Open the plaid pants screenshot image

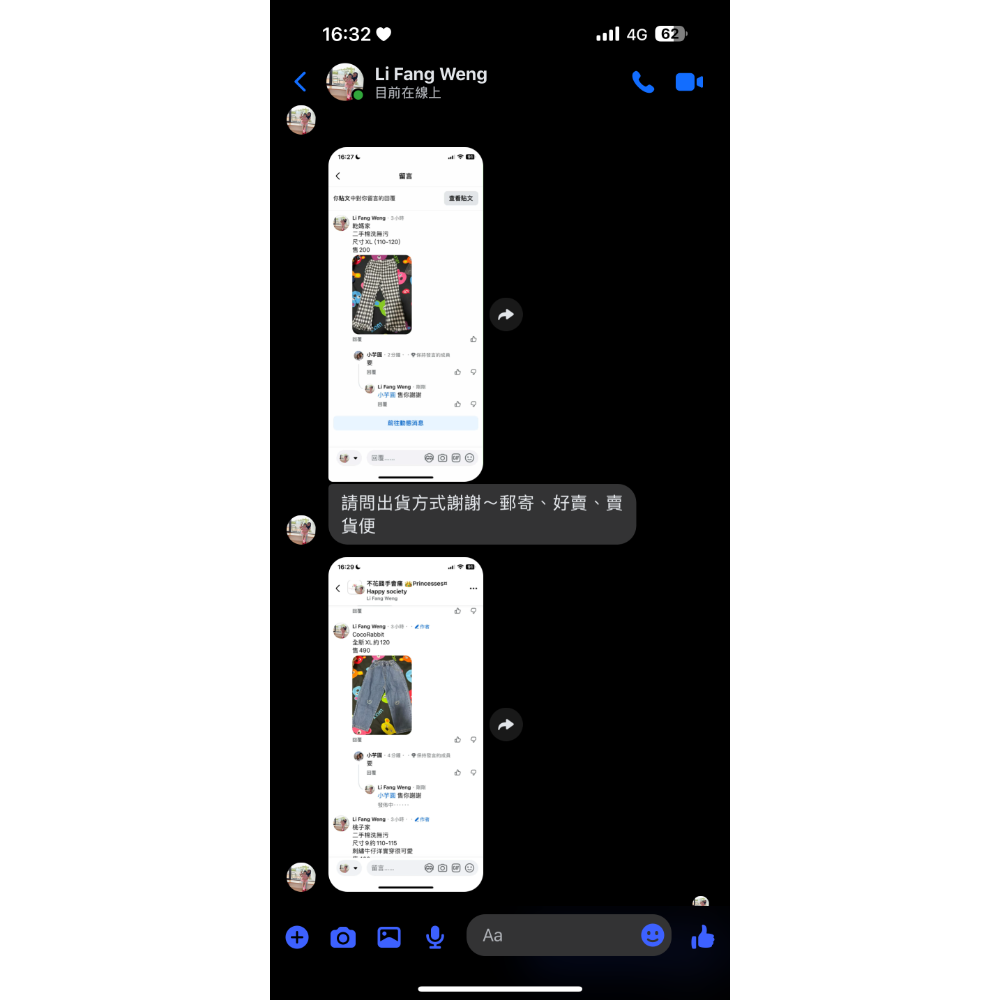pyautogui.click(x=405, y=314)
